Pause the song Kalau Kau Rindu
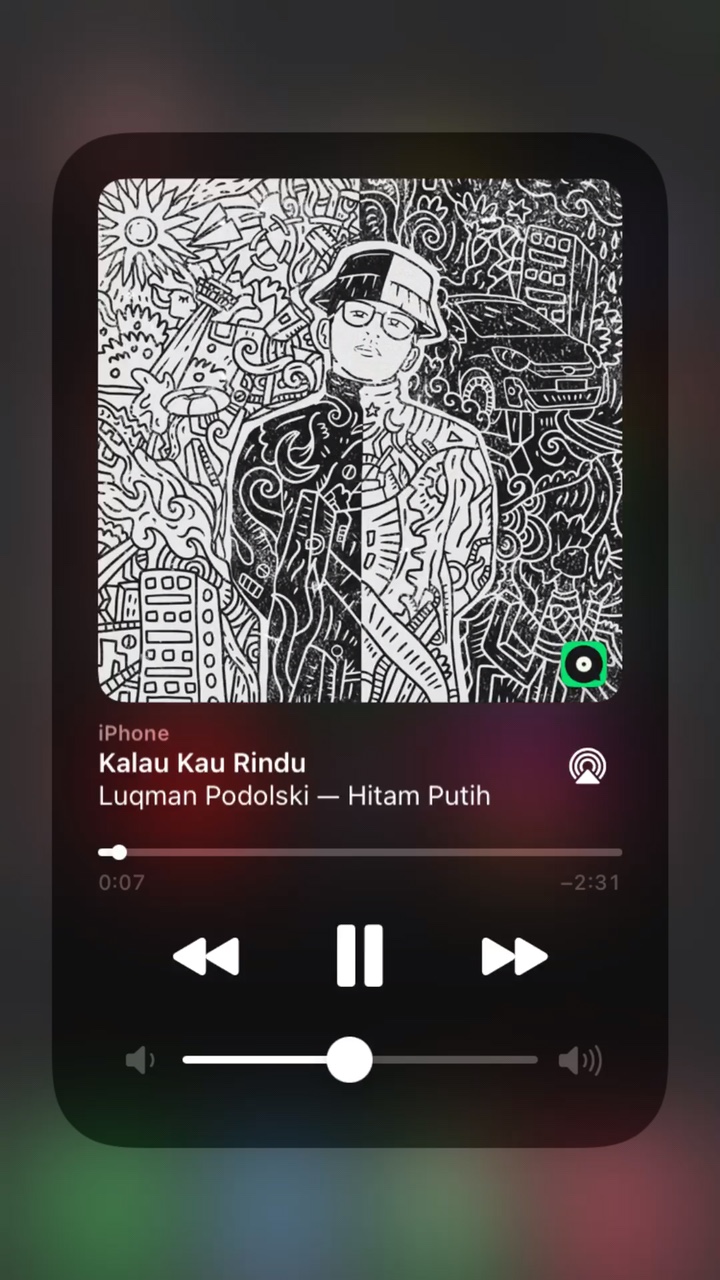720x1280 pixels. point(360,956)
